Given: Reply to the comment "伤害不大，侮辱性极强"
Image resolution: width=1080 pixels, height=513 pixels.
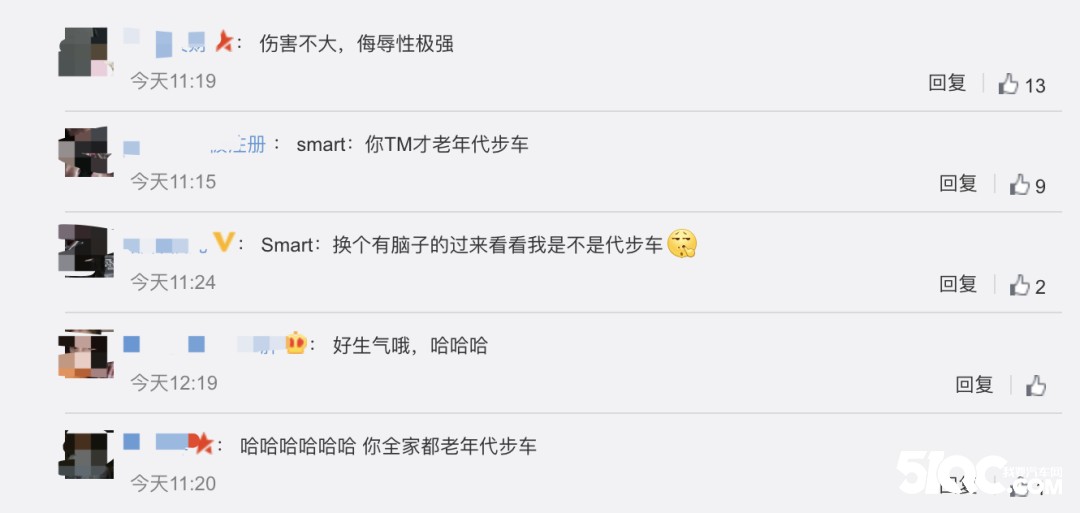Looking at the screenshot, I should 947,84.
